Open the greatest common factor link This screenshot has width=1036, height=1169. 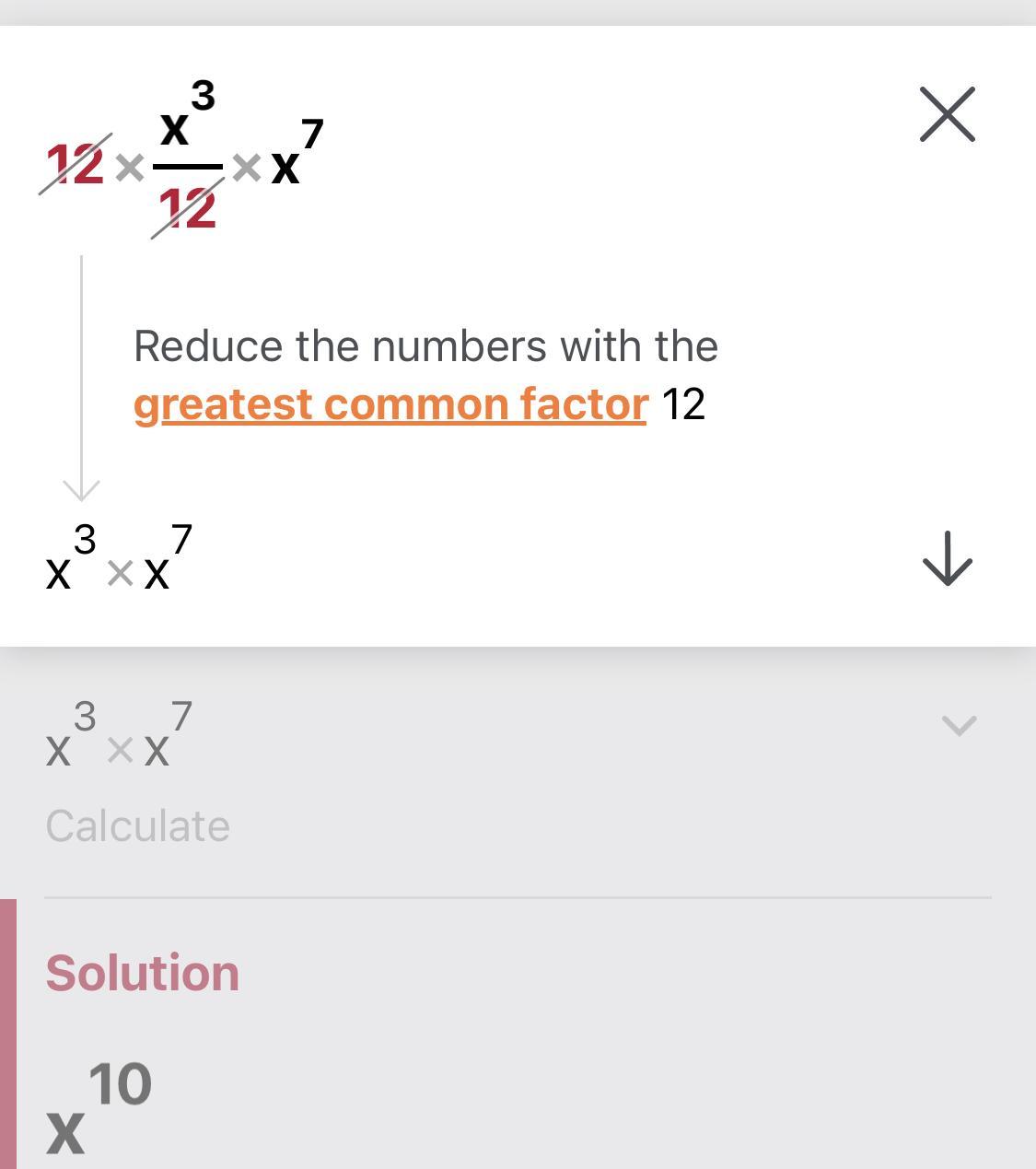pos(390,404)
